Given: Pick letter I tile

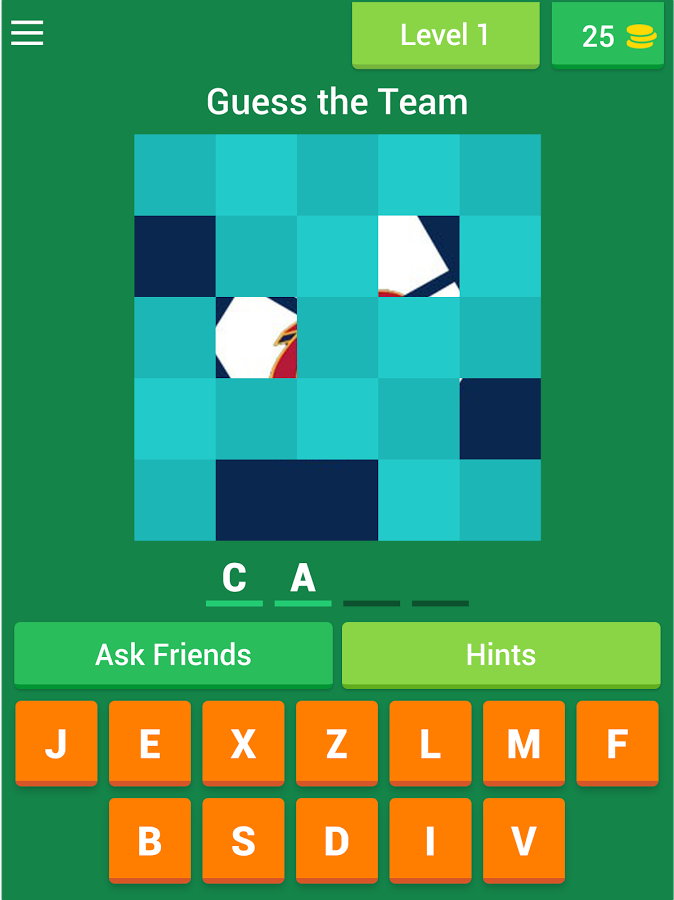Looking at the screenshot, I should pos(430,840).
